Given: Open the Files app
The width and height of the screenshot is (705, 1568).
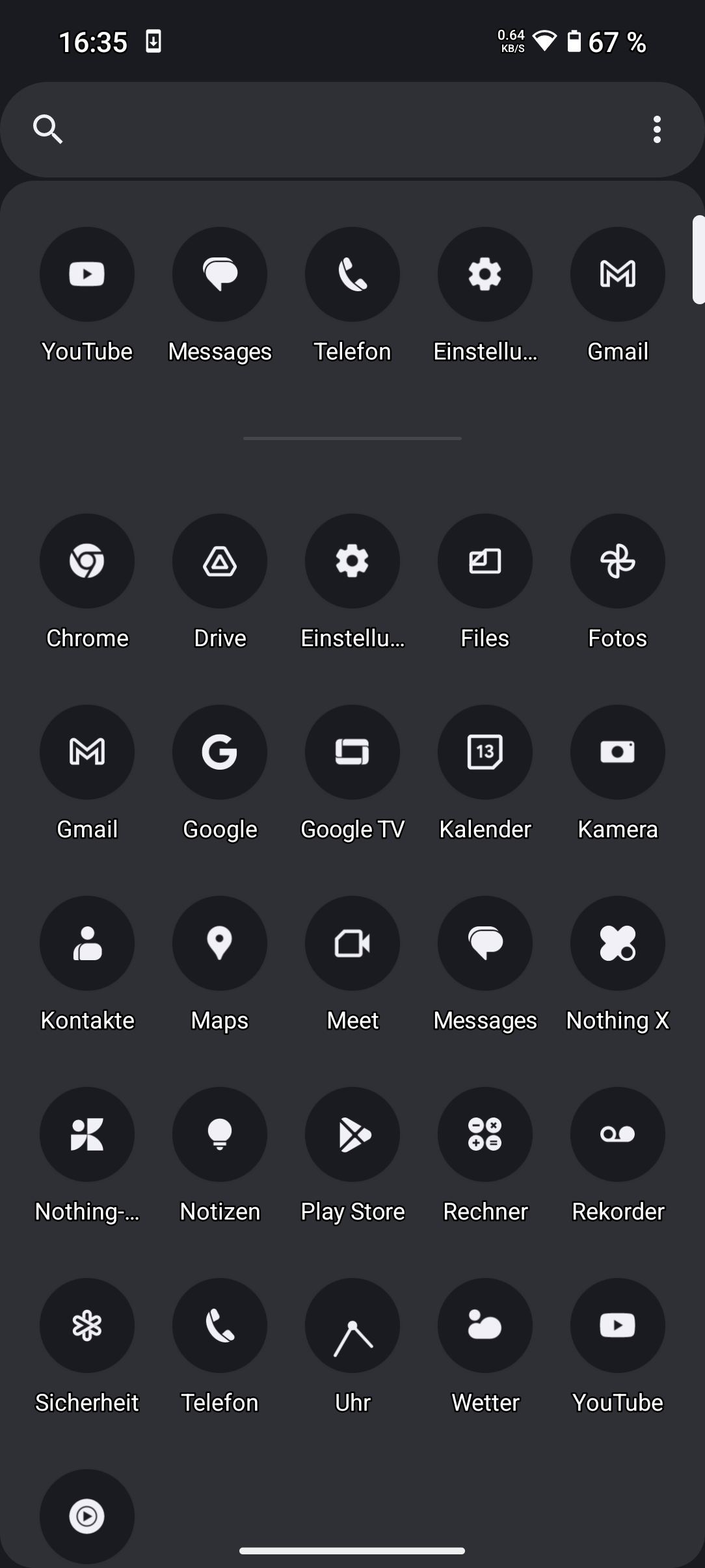Looking at the screenshot, I should (x=485, y=561).
